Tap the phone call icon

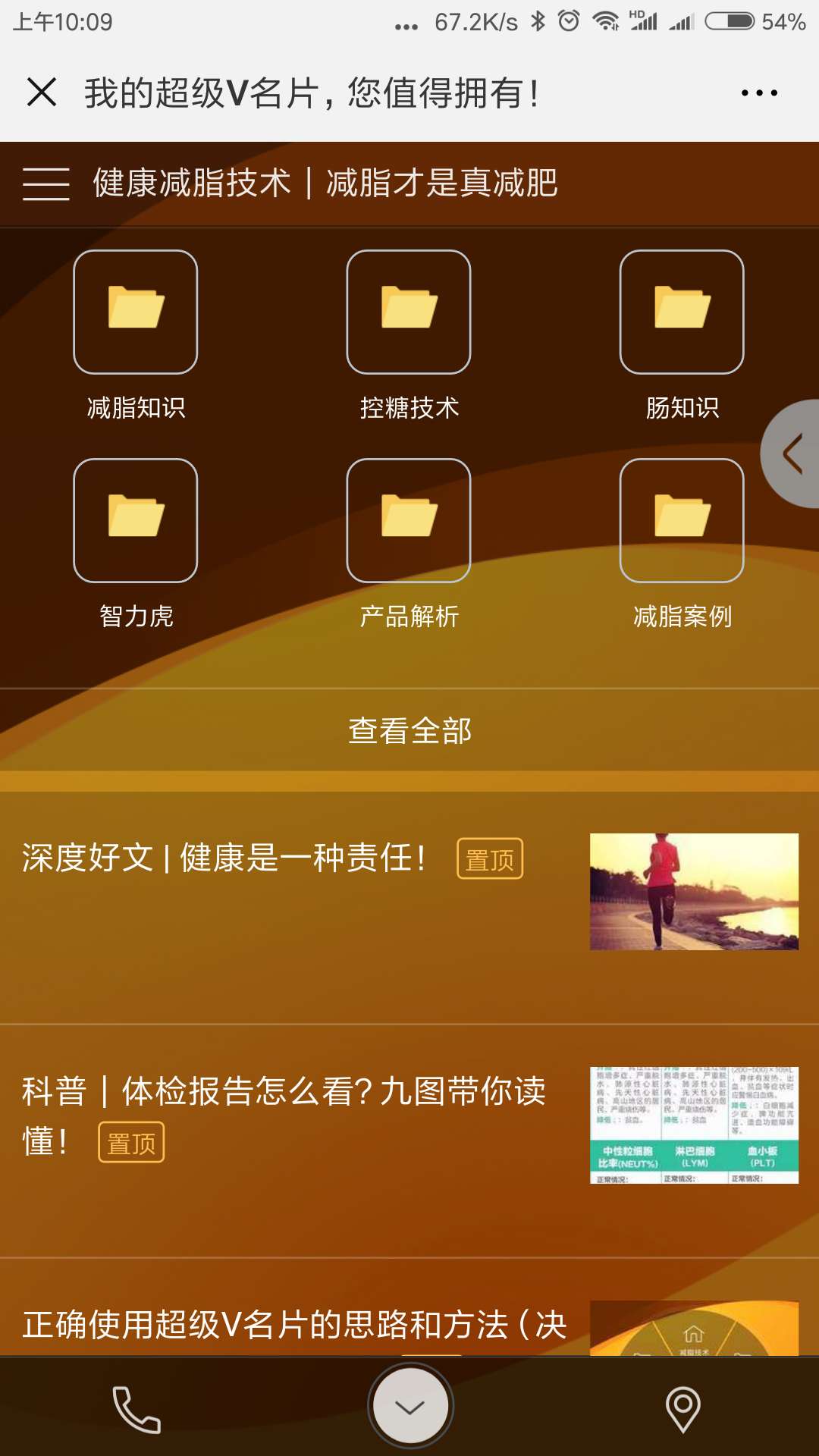click(x=136, y=1409)
